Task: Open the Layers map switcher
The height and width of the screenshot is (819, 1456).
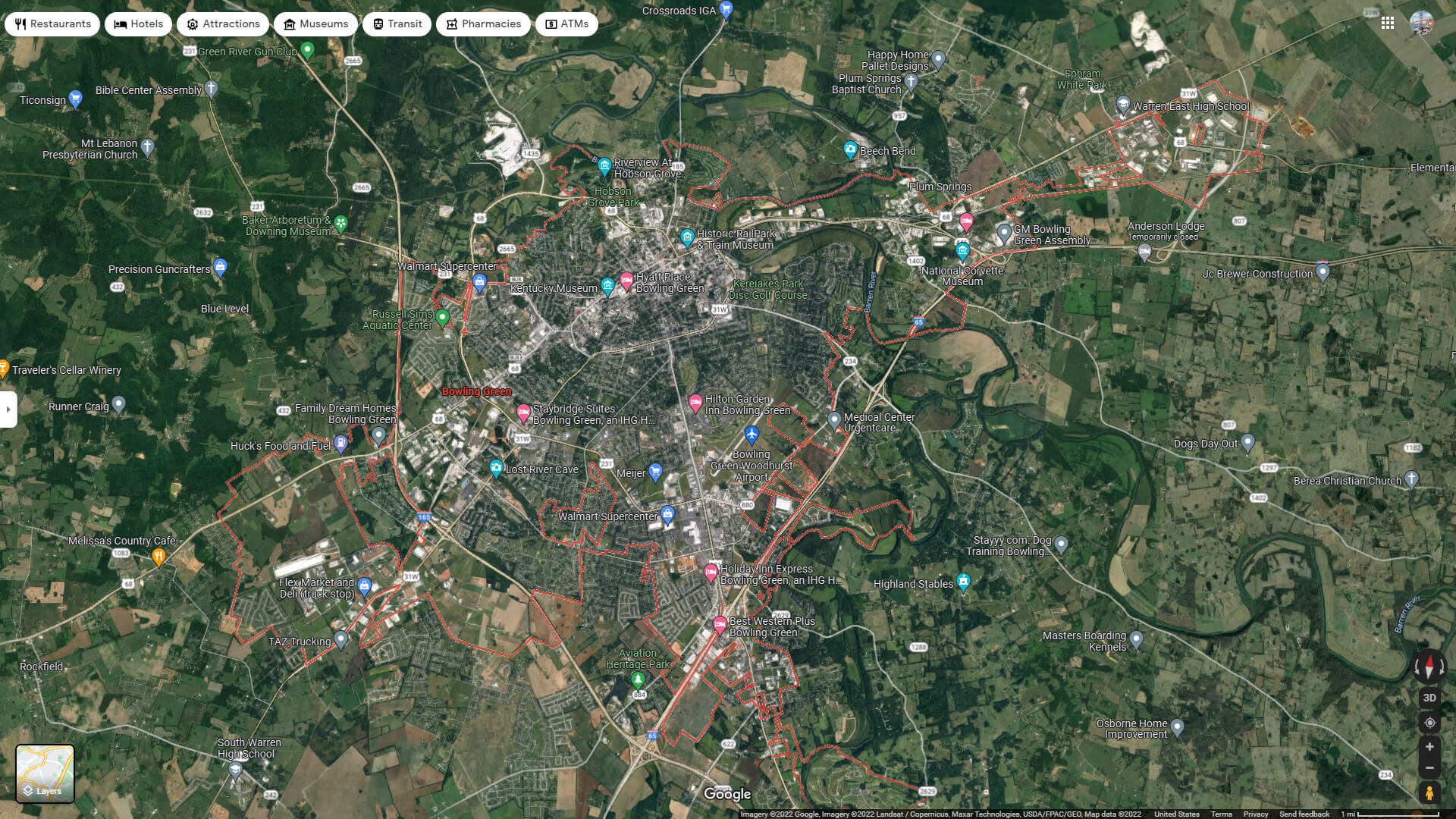Action: click(45, 773)
